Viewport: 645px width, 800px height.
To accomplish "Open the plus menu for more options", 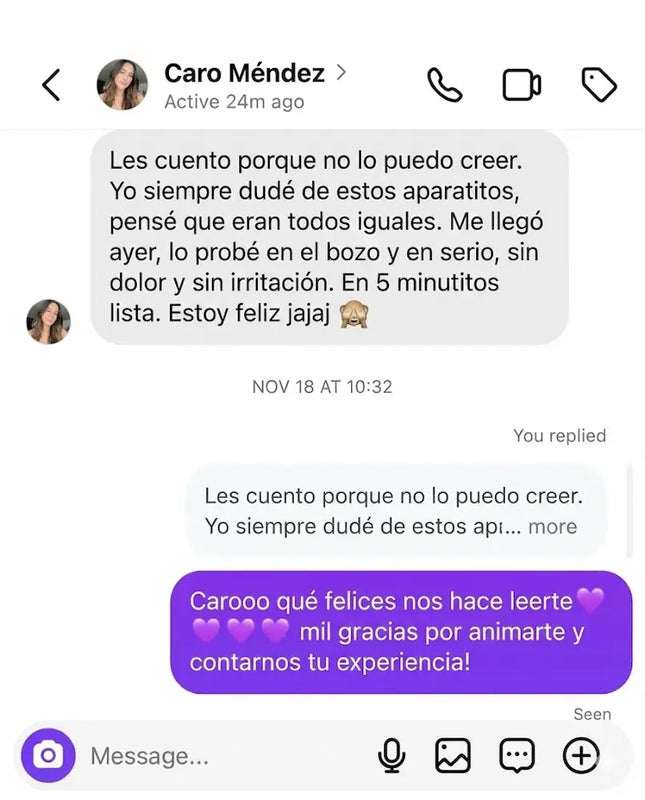I will point(581,756).
